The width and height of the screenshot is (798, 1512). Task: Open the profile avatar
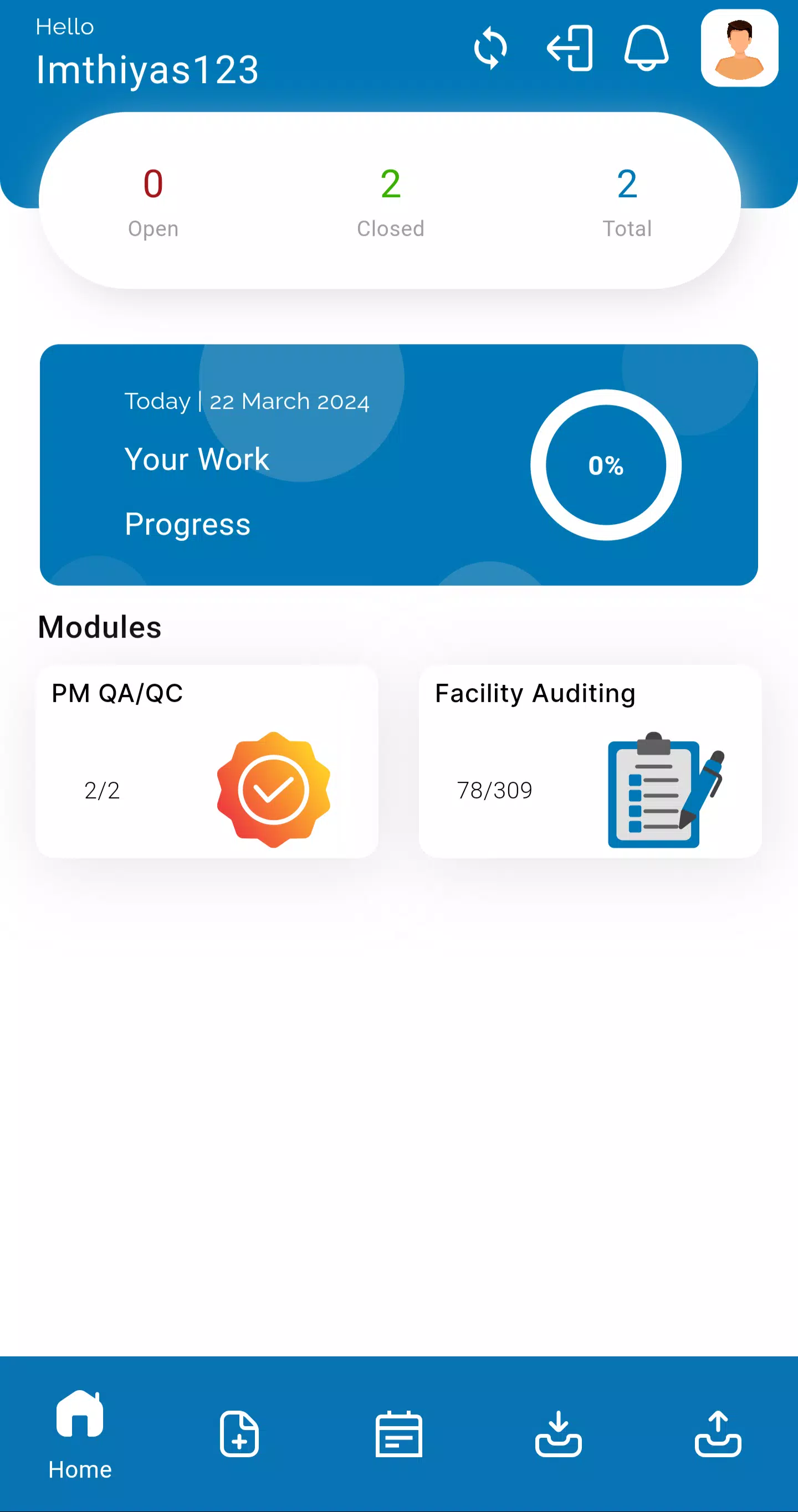[739, 48]
